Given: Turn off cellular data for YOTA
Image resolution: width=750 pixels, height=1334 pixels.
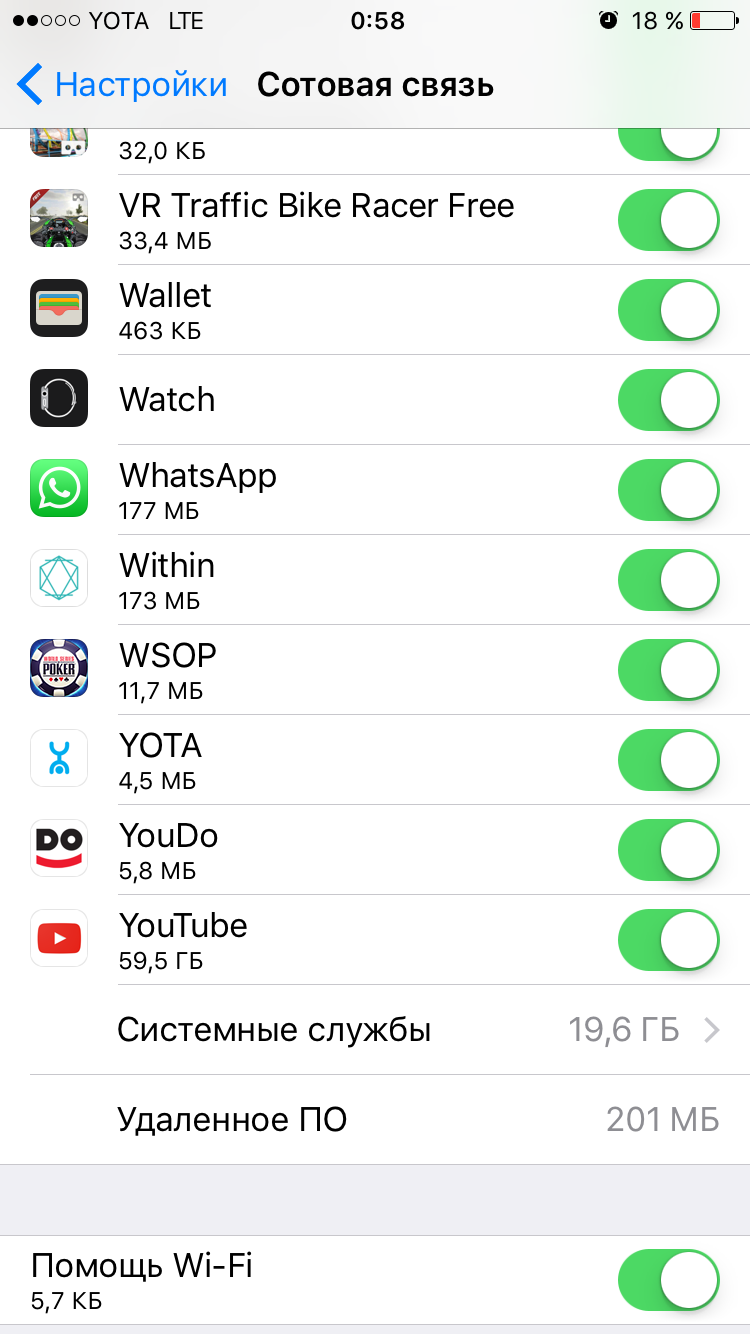Looking at the screenshot, I should point(669,760).
